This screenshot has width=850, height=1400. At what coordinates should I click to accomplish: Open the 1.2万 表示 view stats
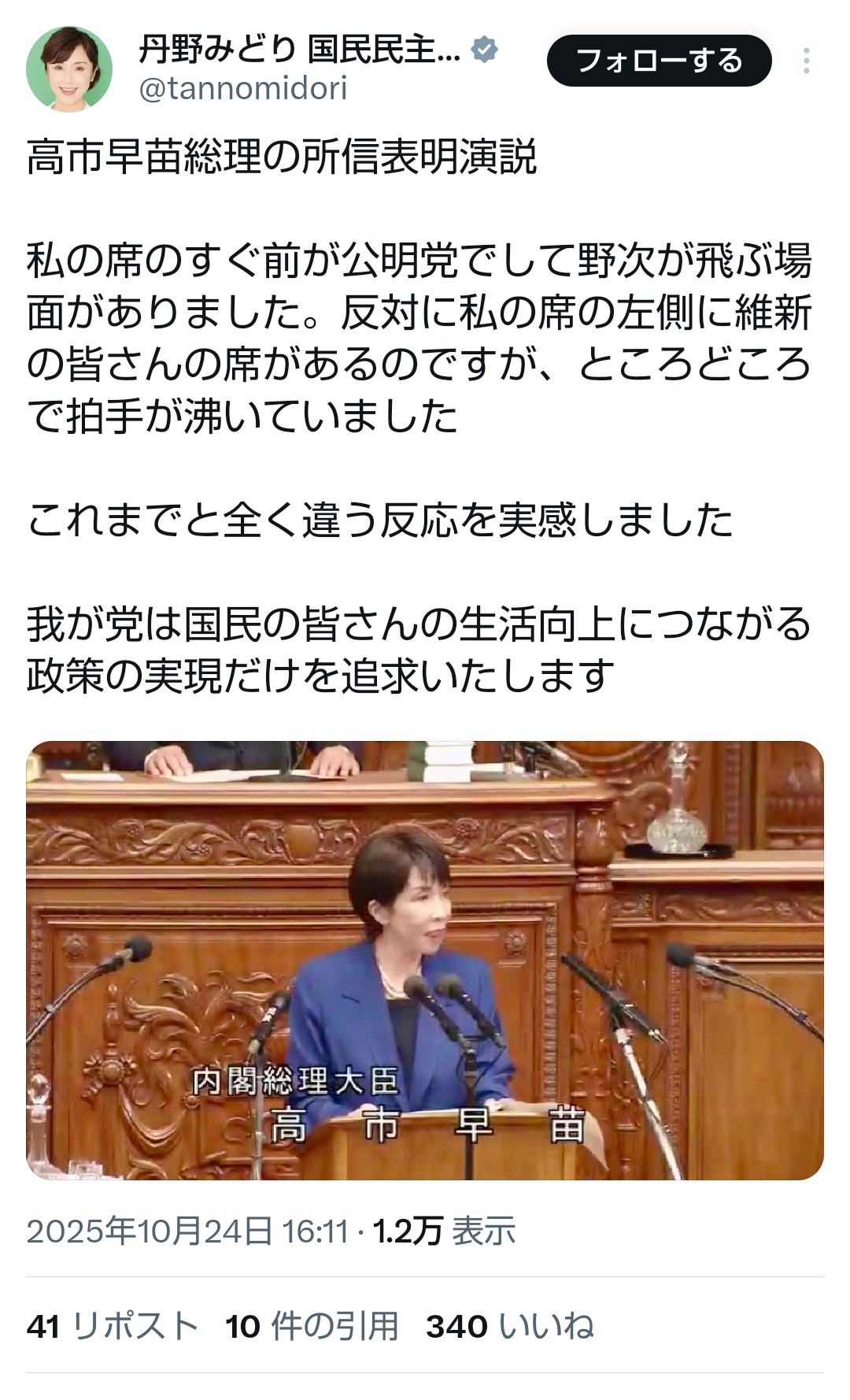444,1231
